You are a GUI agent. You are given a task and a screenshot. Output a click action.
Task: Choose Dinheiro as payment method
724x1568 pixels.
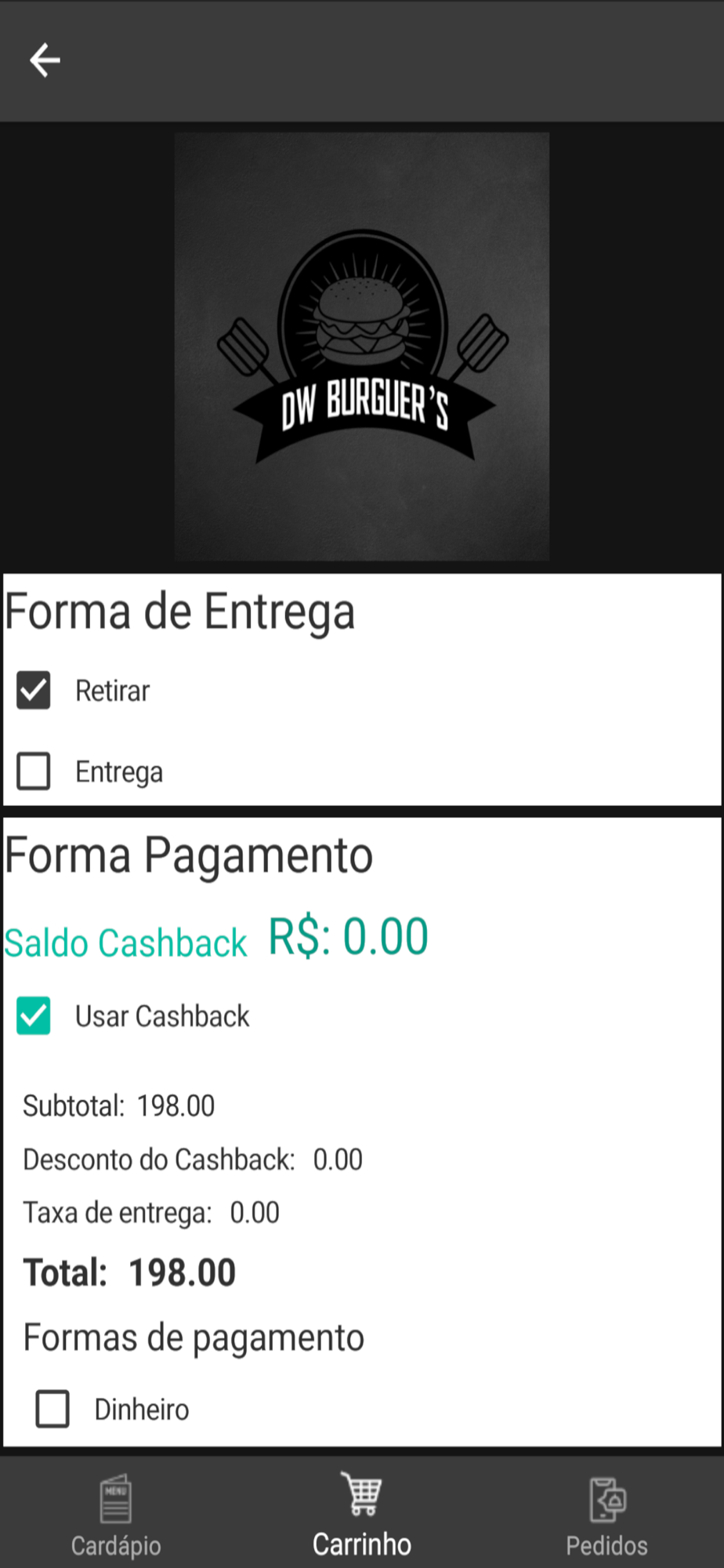[x=52, y=1409]
